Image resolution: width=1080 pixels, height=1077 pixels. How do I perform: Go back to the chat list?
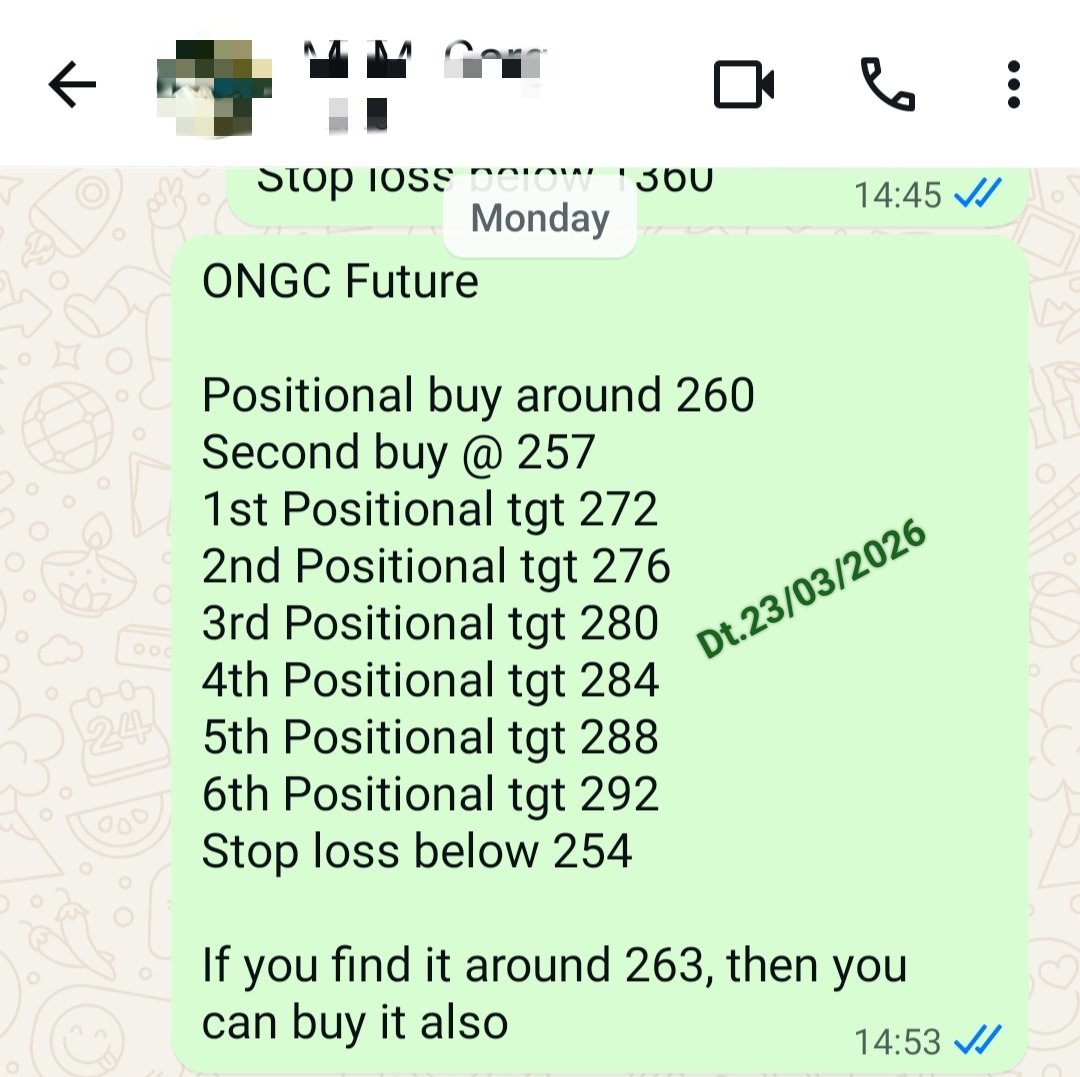click(72, 85)
